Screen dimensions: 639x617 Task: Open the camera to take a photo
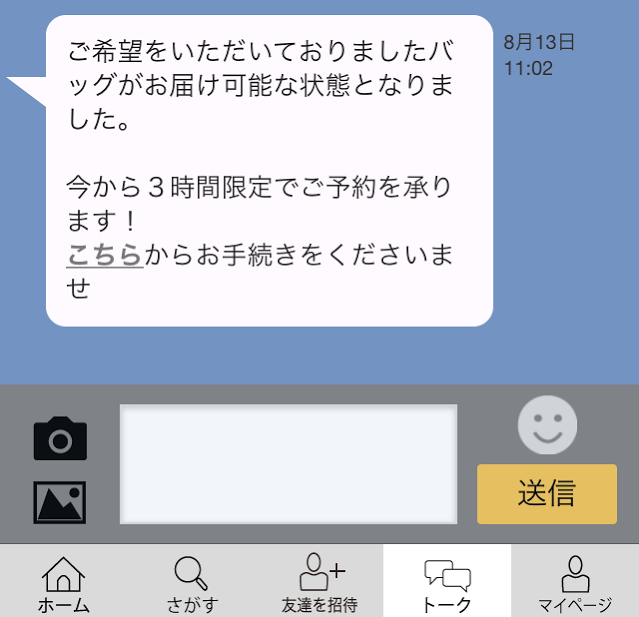pos(60,439)
